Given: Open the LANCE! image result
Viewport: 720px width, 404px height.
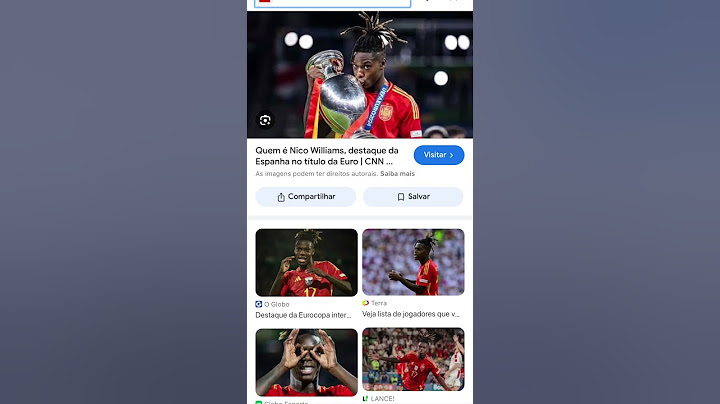Looking at the screenshot, I should coord(413,360).
